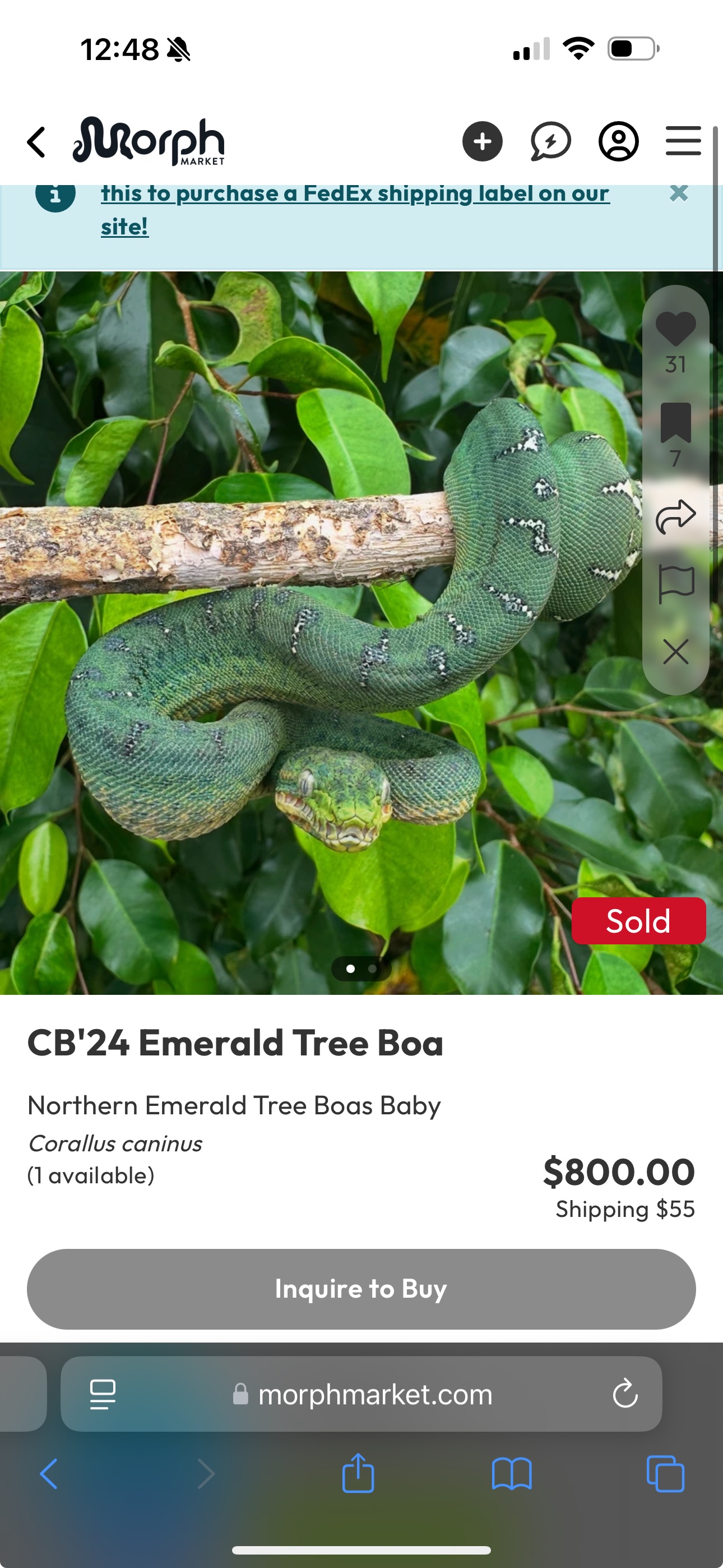
Task: Tap Inquire to Buy button
Action: tap(361, 1289)
